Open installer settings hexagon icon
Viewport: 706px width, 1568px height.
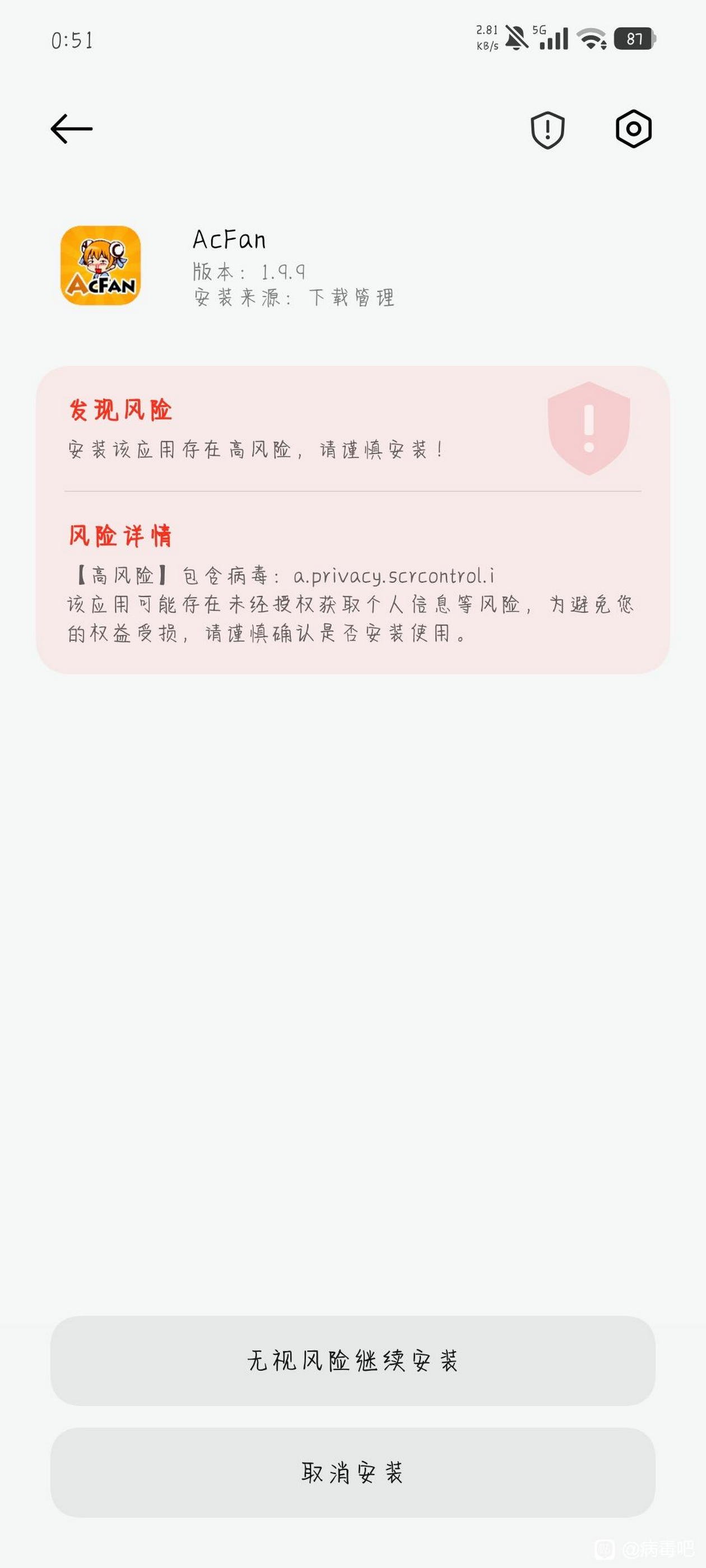pyautogui.click(x=634, y=129)
